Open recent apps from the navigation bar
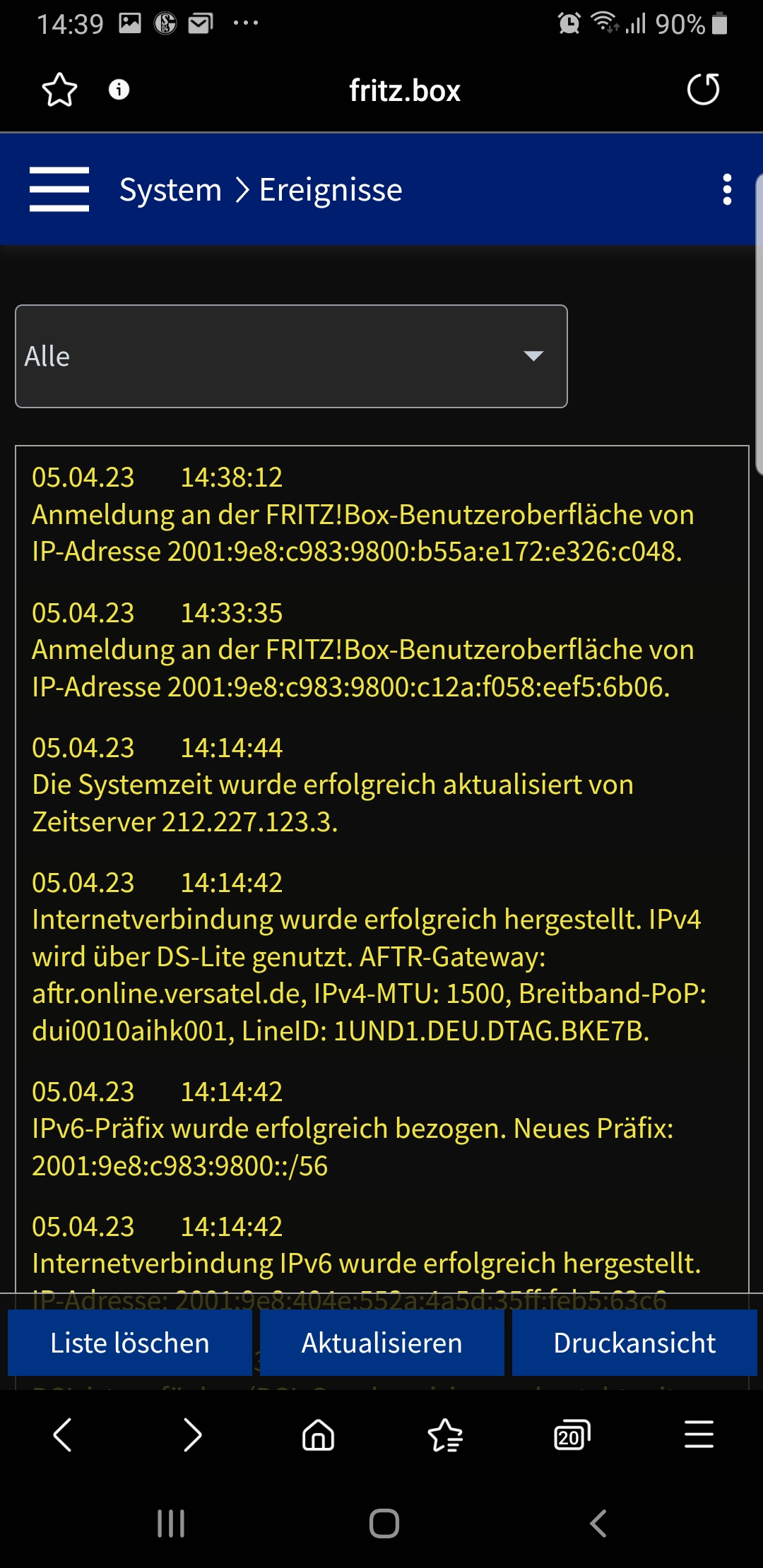Viewport: 763px width, 1568px height. pos(171,1524)
